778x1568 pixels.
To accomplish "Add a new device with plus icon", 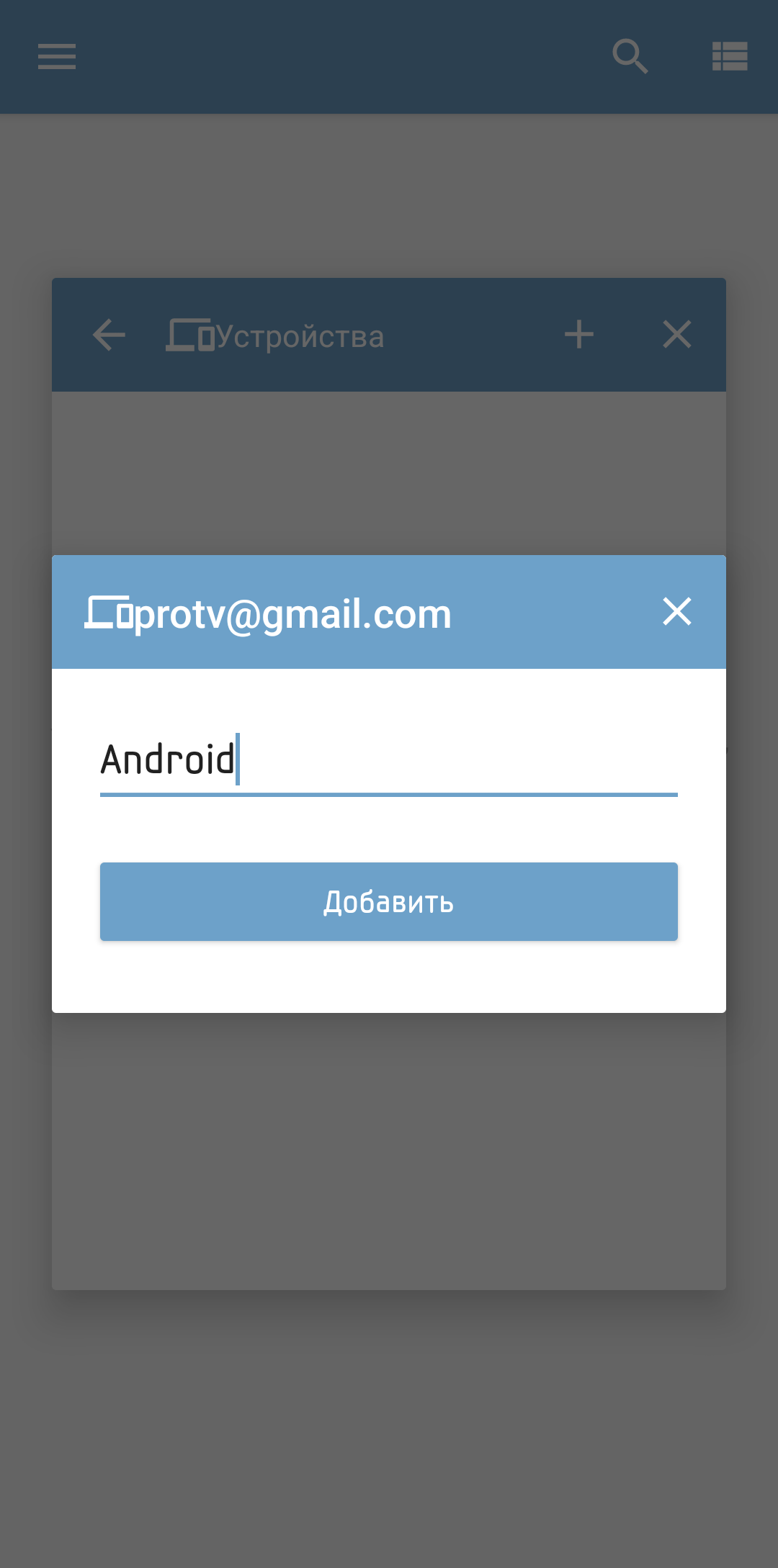I will (578, 335).
